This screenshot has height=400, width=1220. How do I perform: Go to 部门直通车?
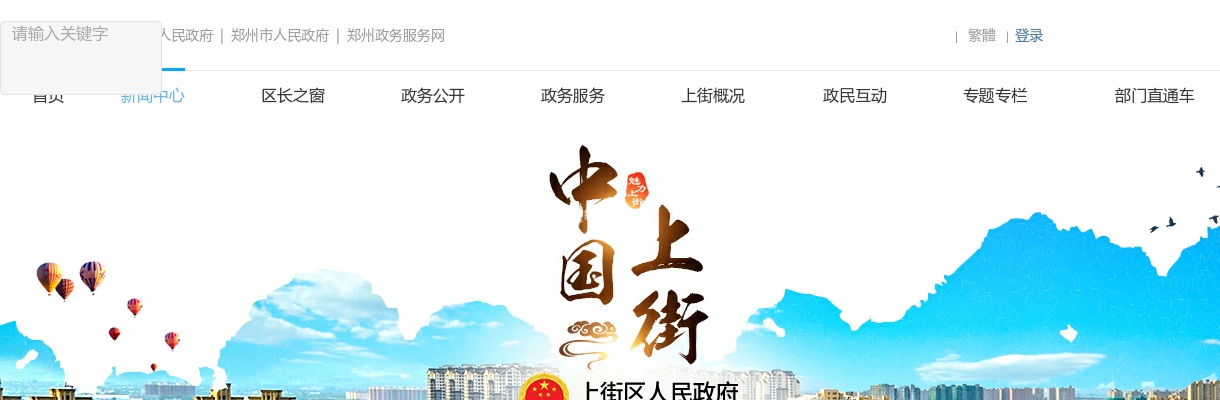coord(1155,96)
